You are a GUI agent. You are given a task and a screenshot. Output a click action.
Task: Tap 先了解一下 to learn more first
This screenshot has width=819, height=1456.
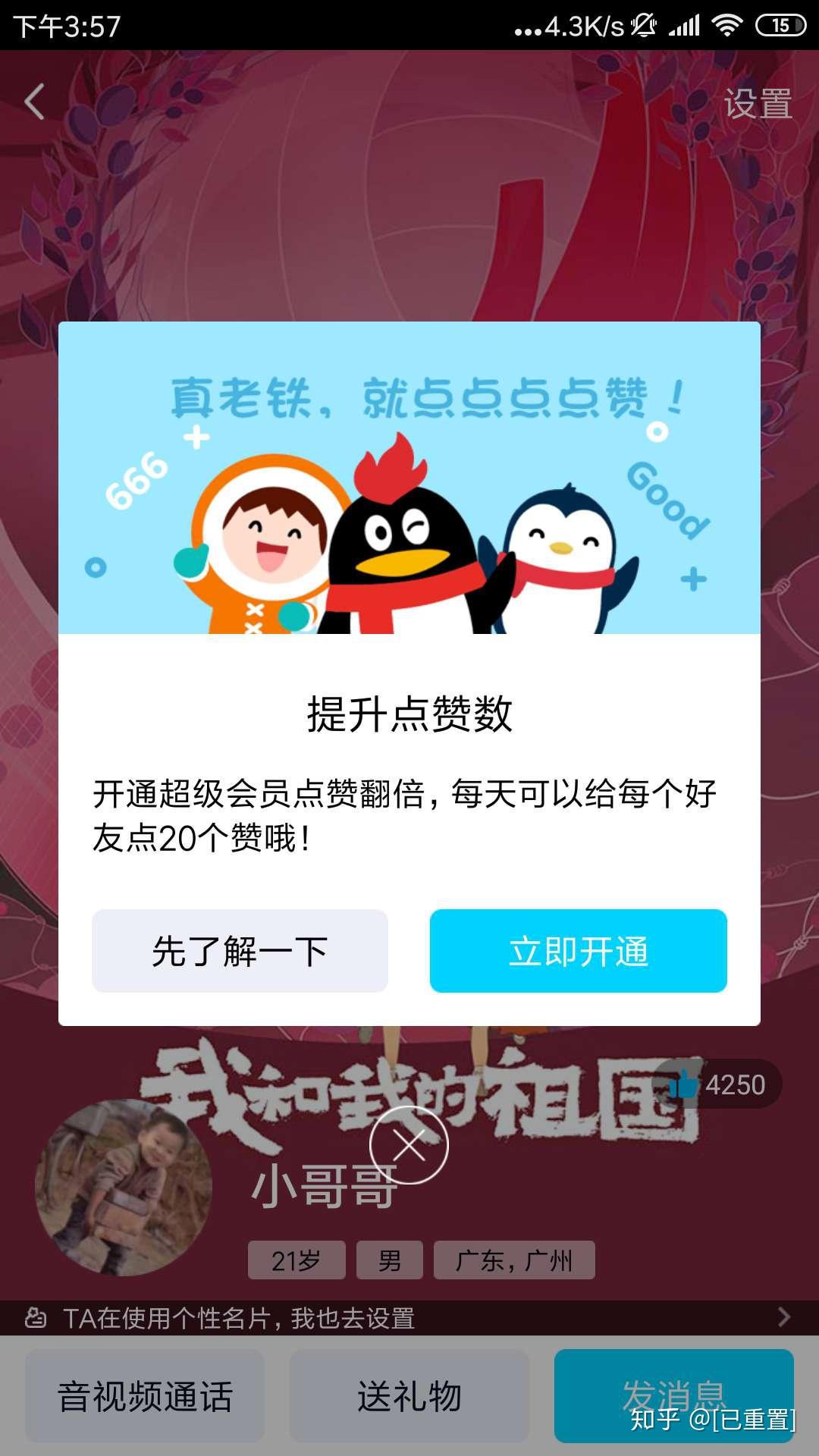240,951
